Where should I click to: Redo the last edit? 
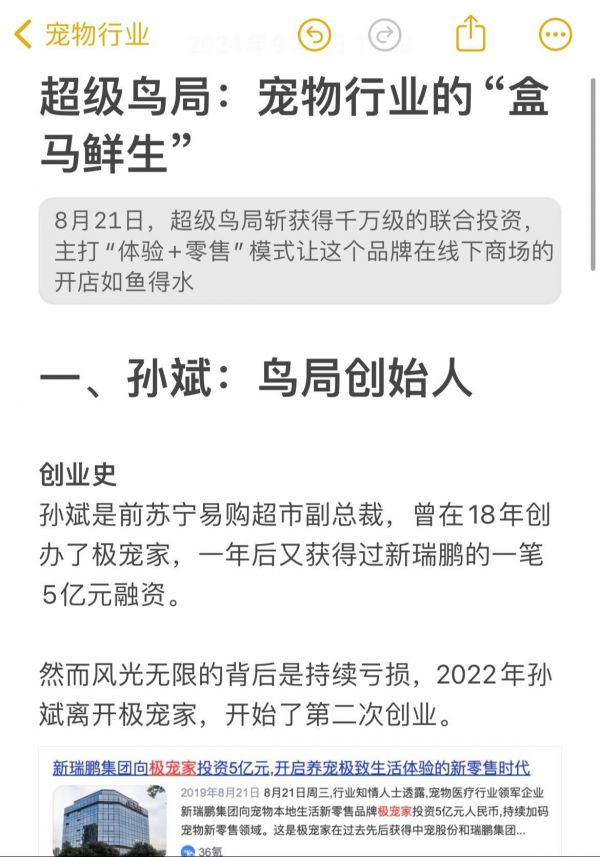coord(384,35)
